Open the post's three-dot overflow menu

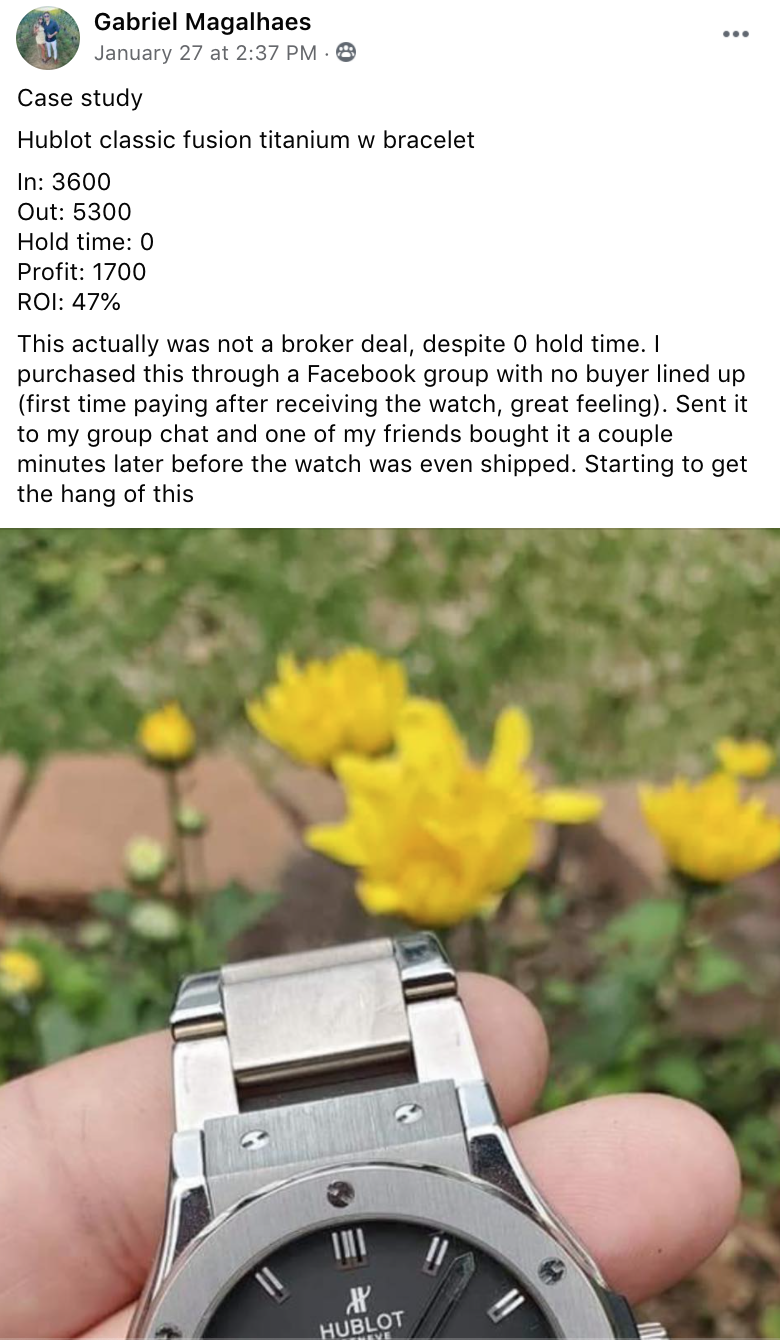(735, 35)
